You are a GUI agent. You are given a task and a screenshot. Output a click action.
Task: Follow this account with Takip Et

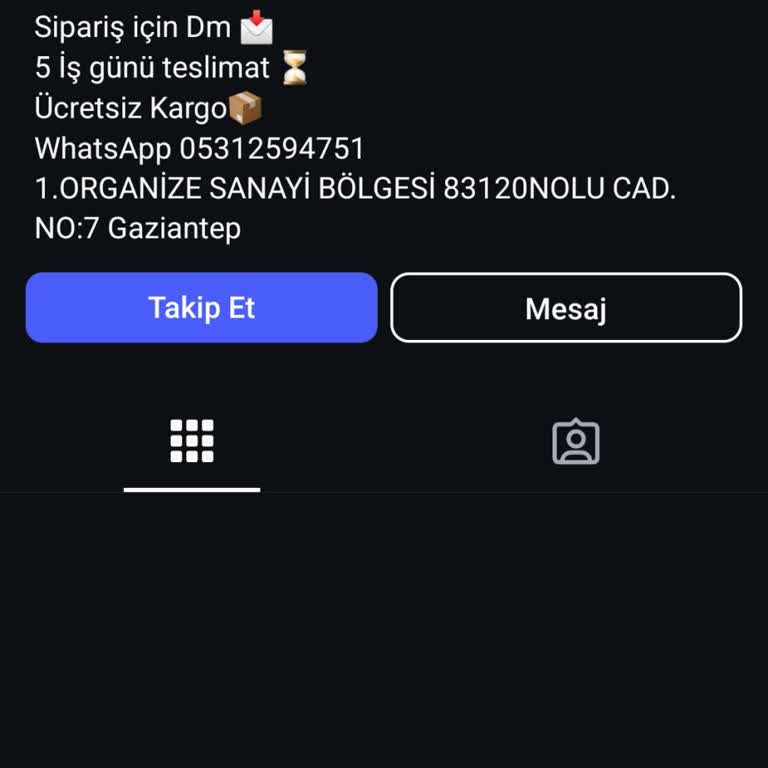pyautogui.click(x=201, y=308)
